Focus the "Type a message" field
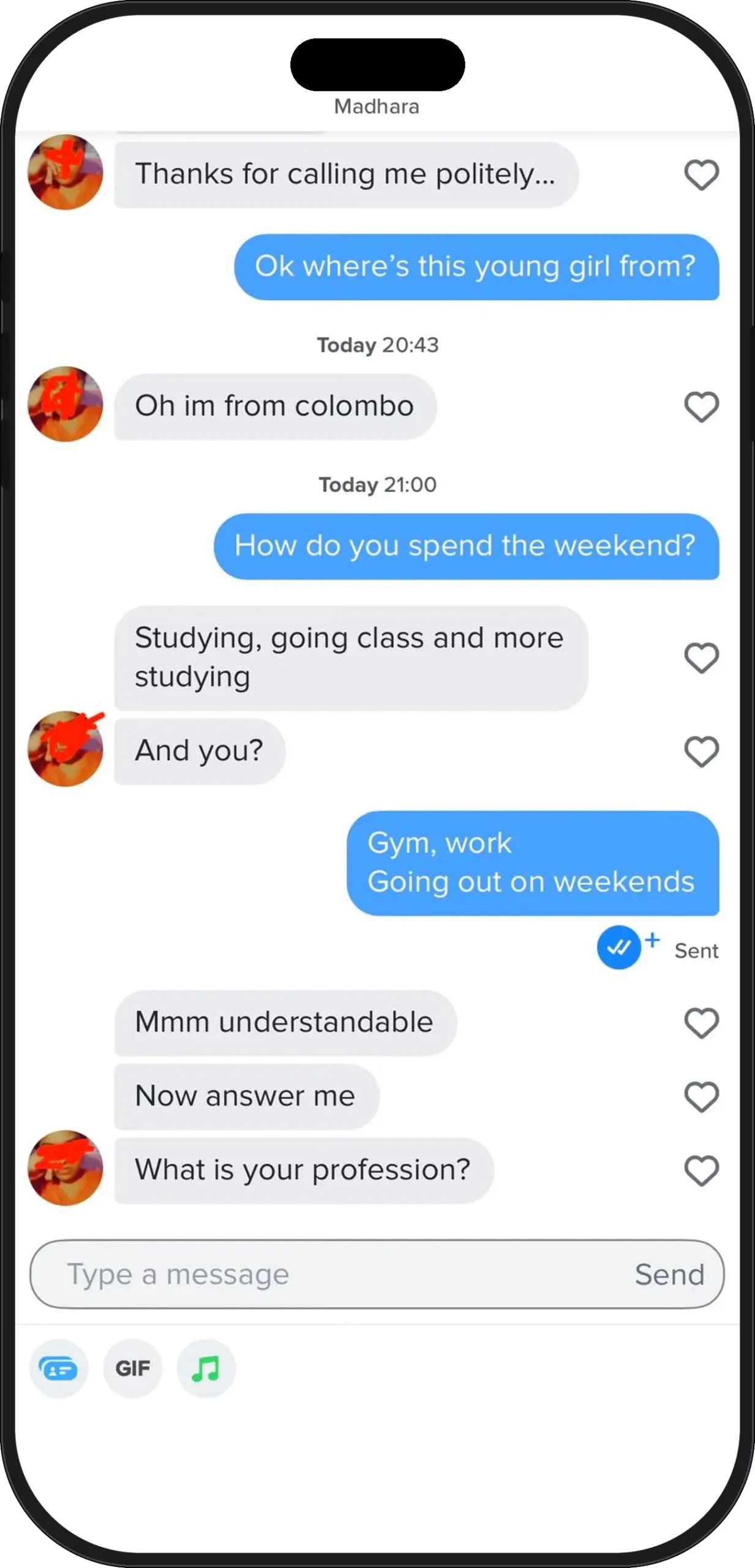 click(x=331, y=1275)
